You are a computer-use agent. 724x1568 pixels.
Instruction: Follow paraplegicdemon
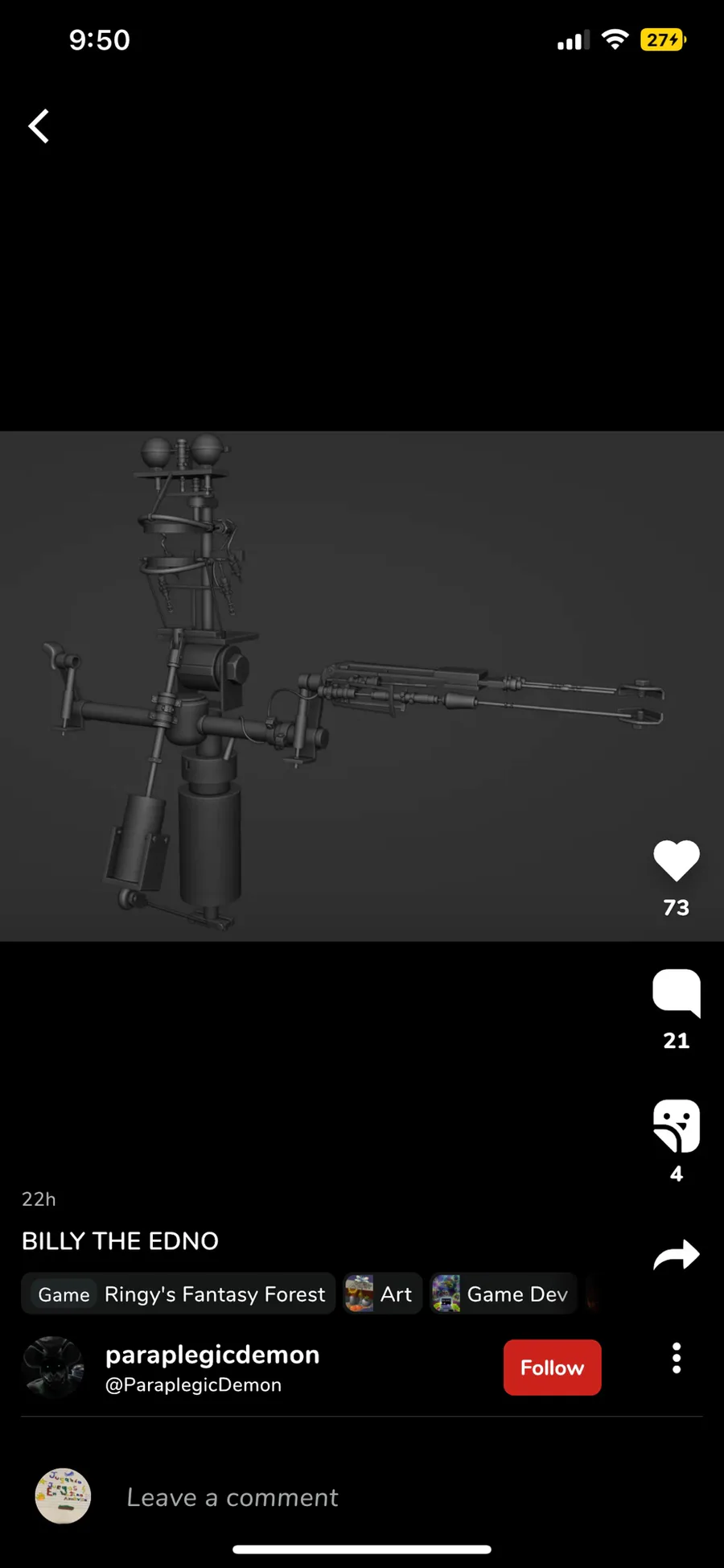(x=552, y=1368)
